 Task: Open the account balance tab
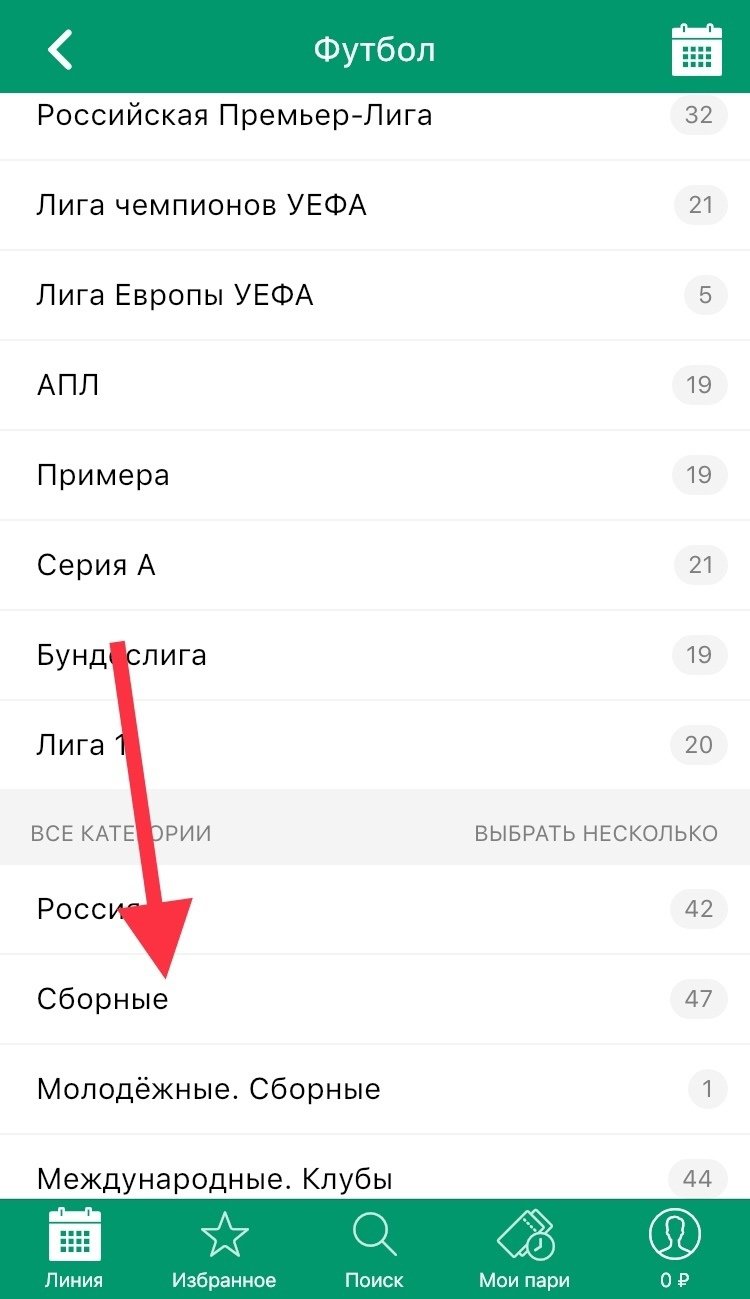tap(674, 1249)
